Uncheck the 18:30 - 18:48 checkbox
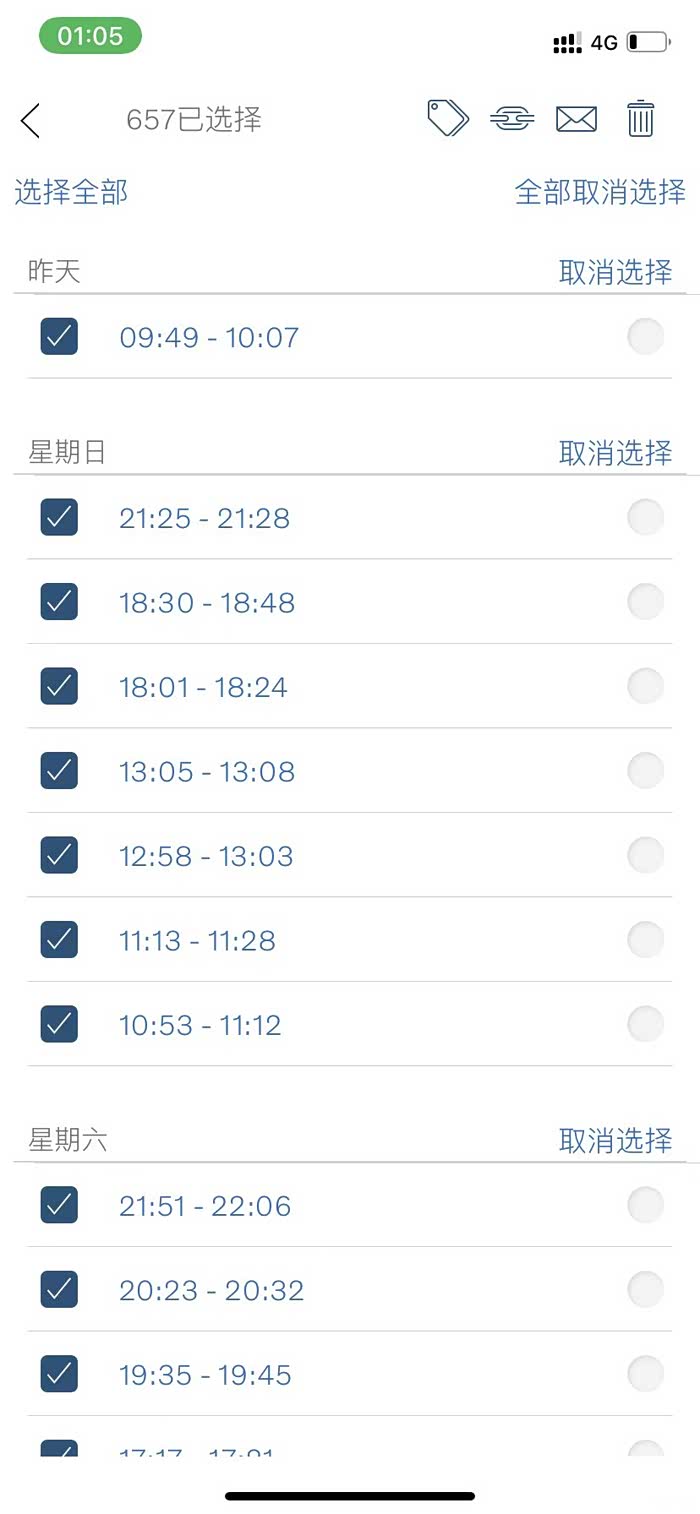 point(59,602)
